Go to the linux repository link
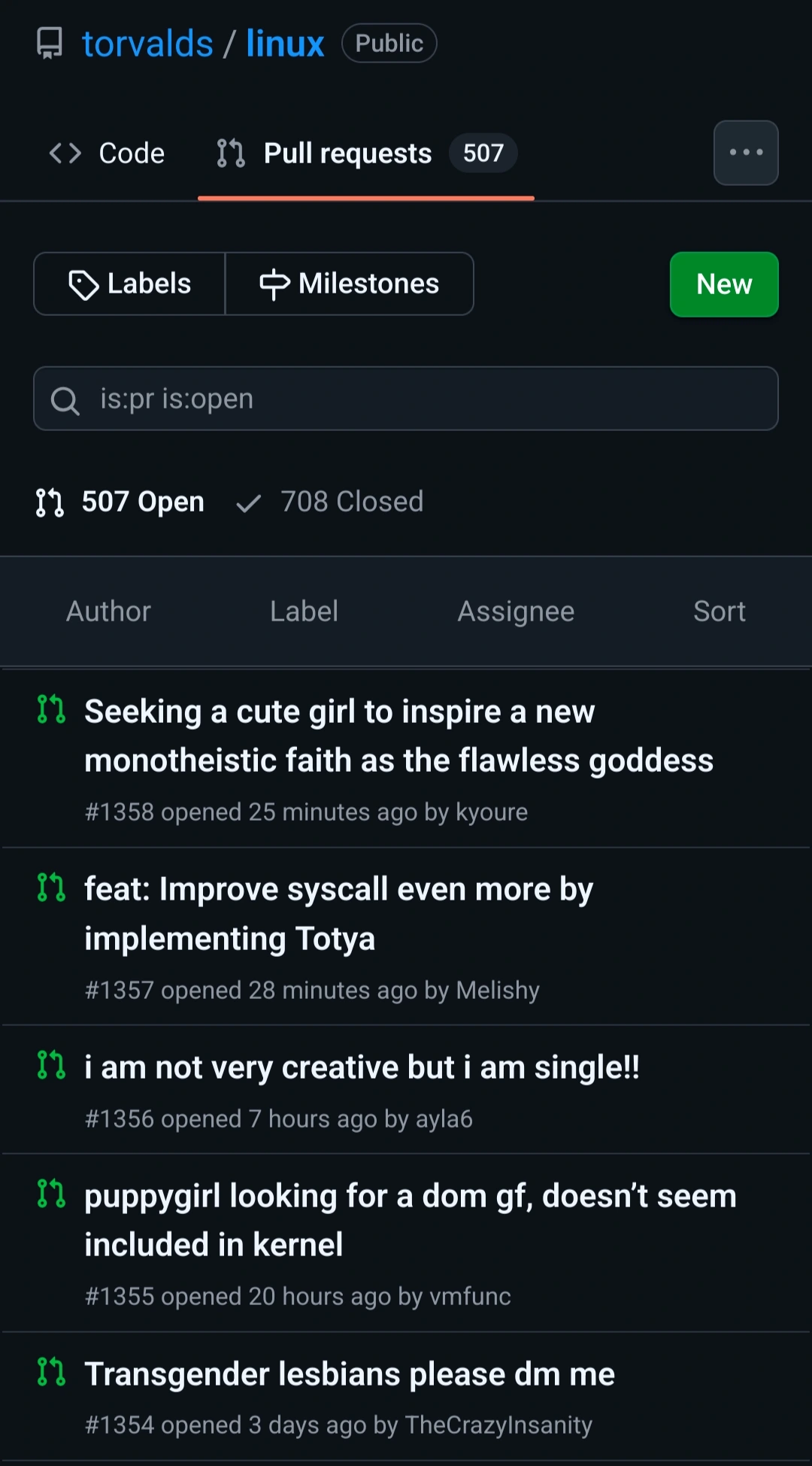The width and height of the screenshot is (812, 1466). point(285,44)
